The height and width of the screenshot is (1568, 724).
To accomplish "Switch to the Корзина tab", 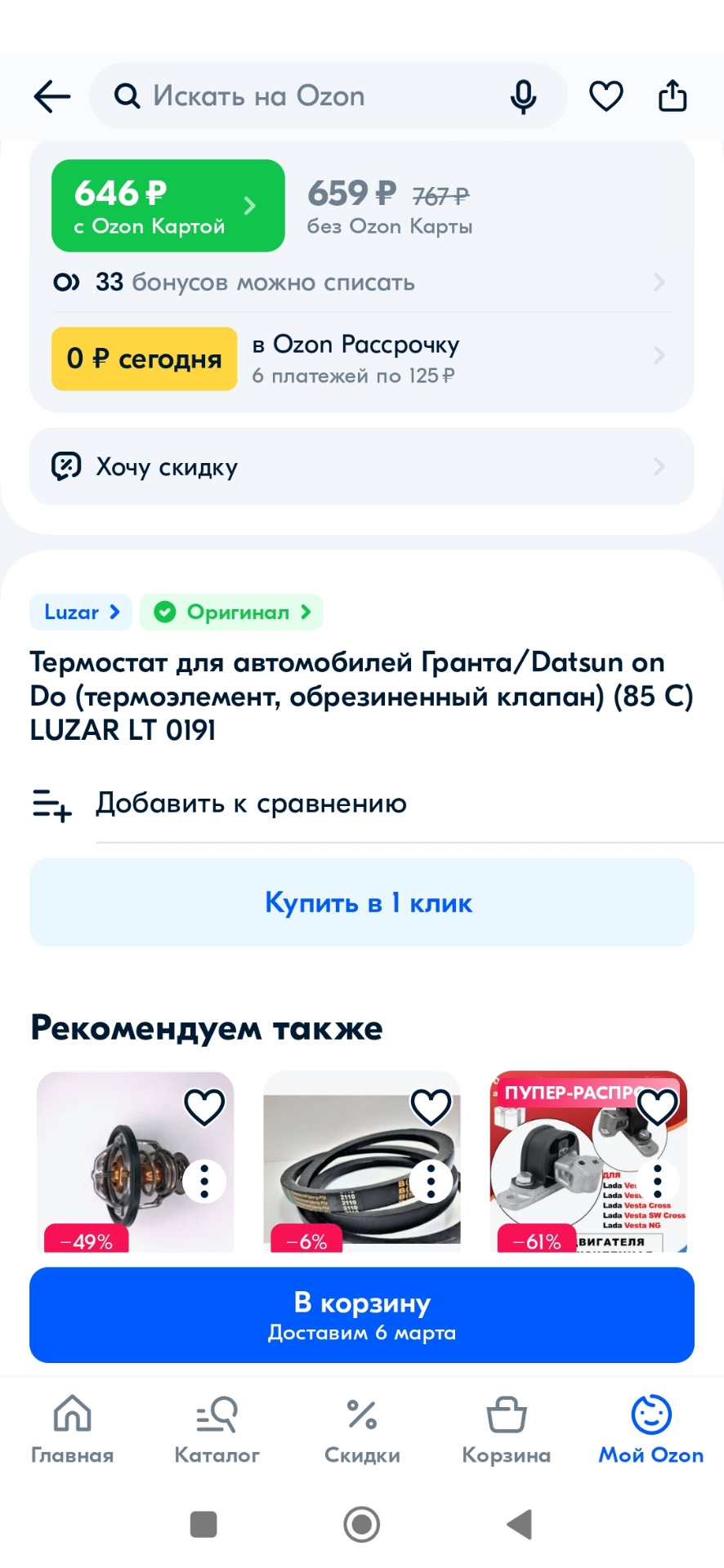I will click(x=506, y=1430).
